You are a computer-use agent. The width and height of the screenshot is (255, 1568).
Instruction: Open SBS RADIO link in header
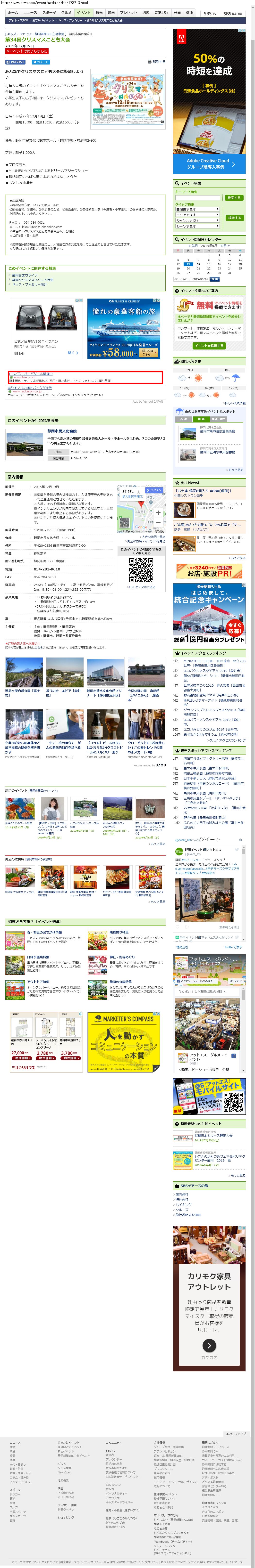tap(232, 13)
